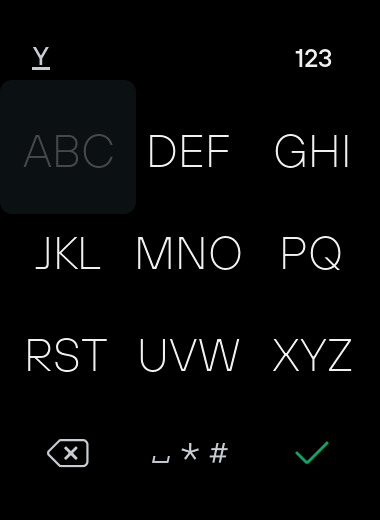Switch to the 123 number keyboard
This screenshot has width=380, height=520.
point(313,59)
